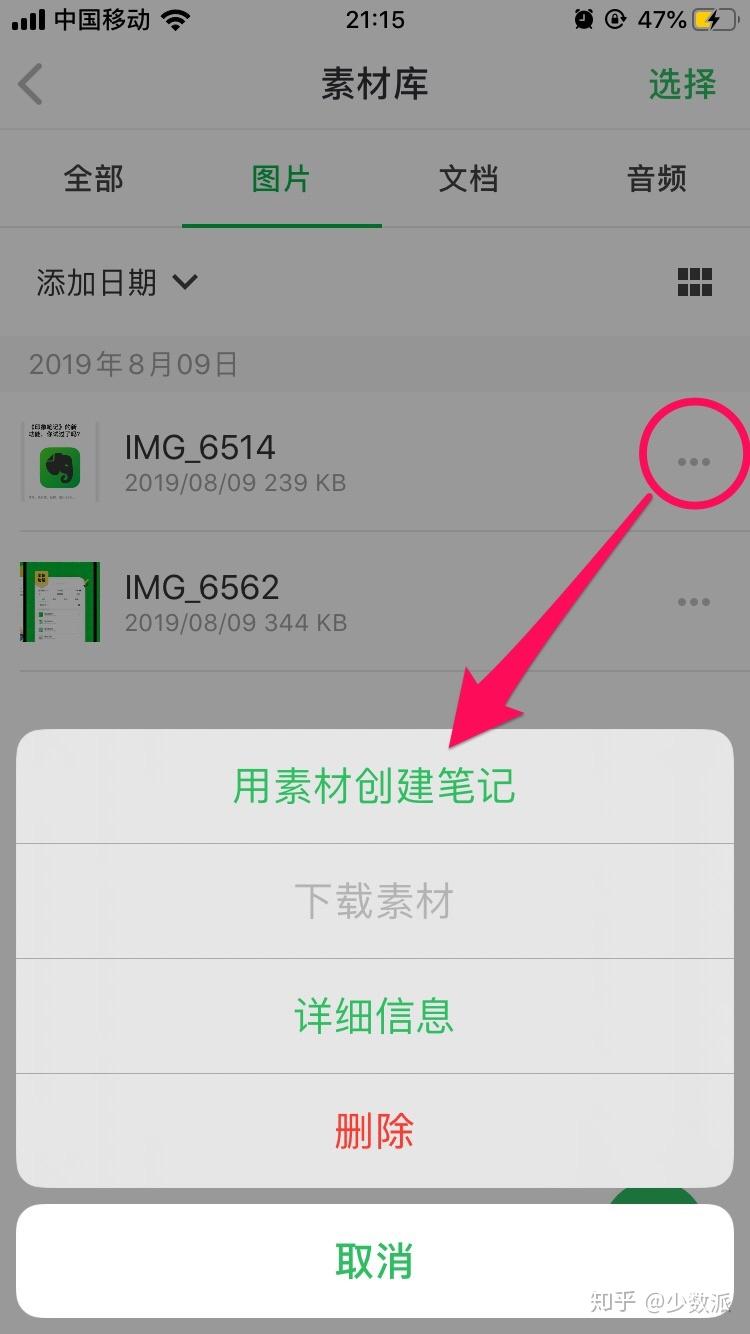The image size is (750, 1334).
Task: Dismiss the sheet with 取消
Action: 374,1261
